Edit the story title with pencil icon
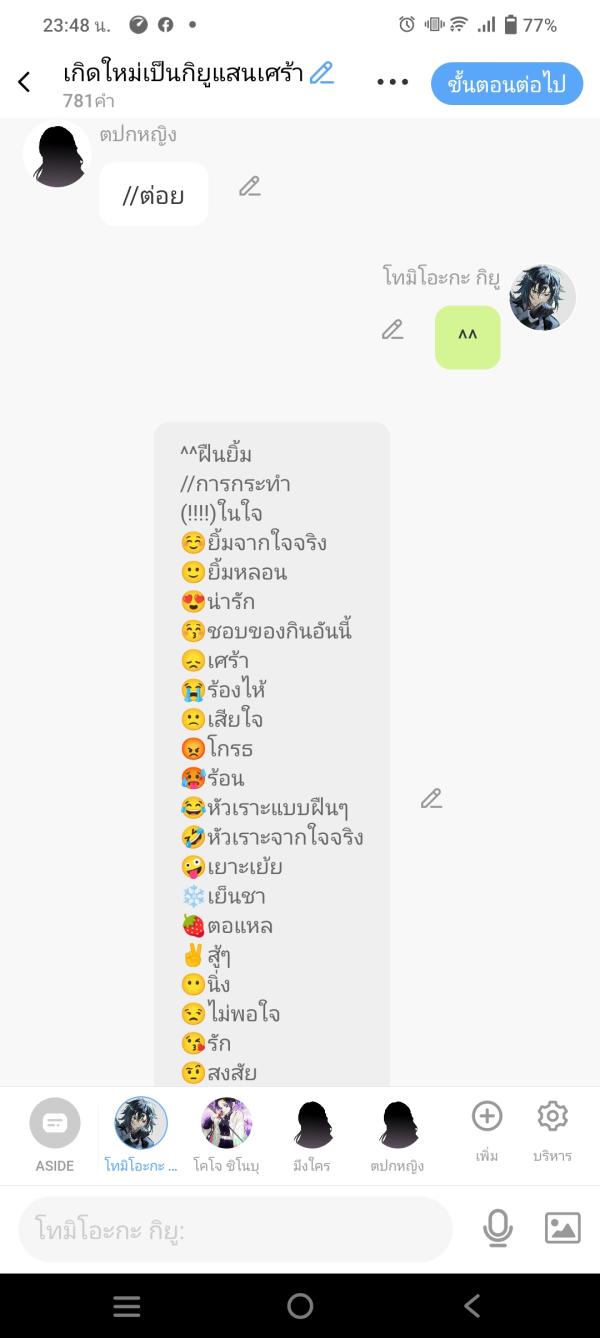 321,73
